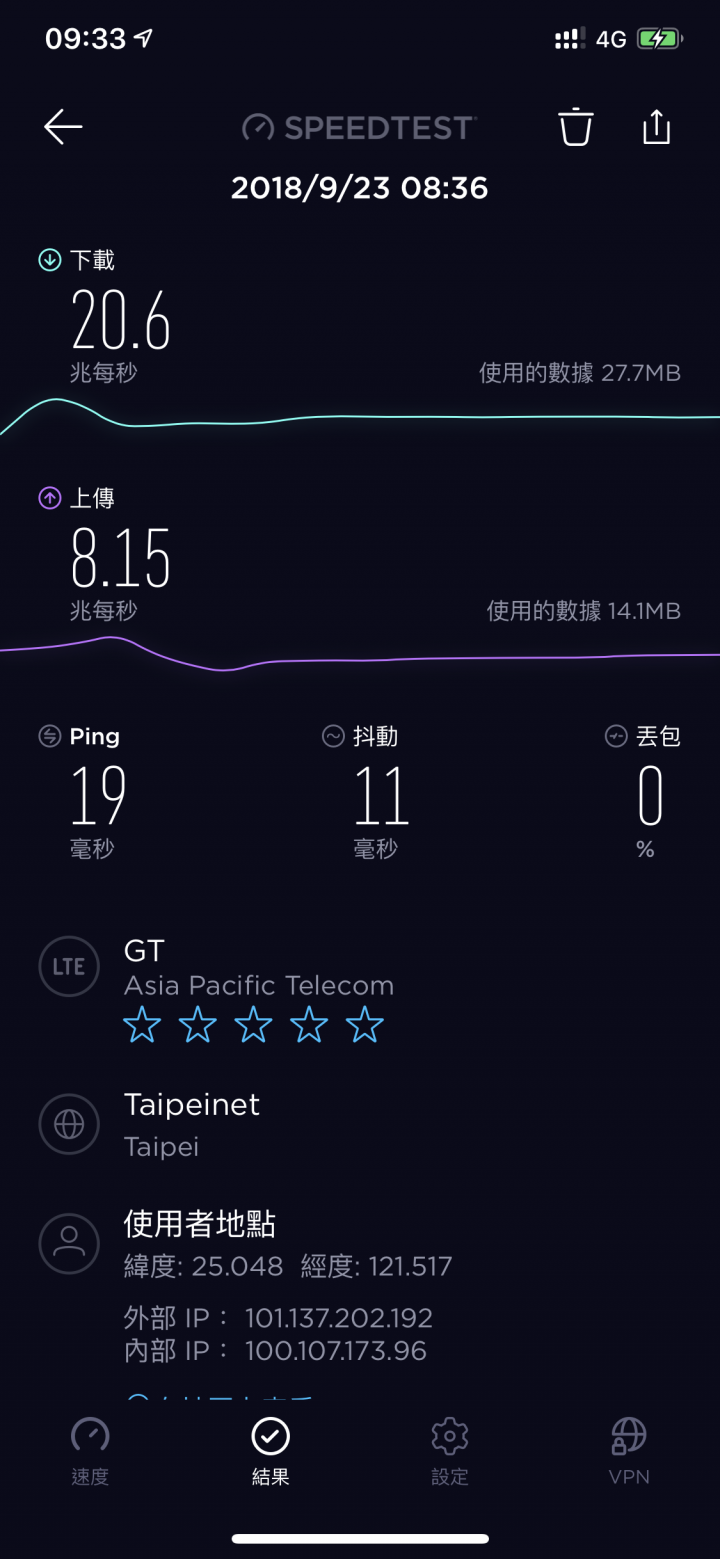Viewport: 720px width, 1559px height.
Task: Select the 結果 tab
Action: [270, 1451]
